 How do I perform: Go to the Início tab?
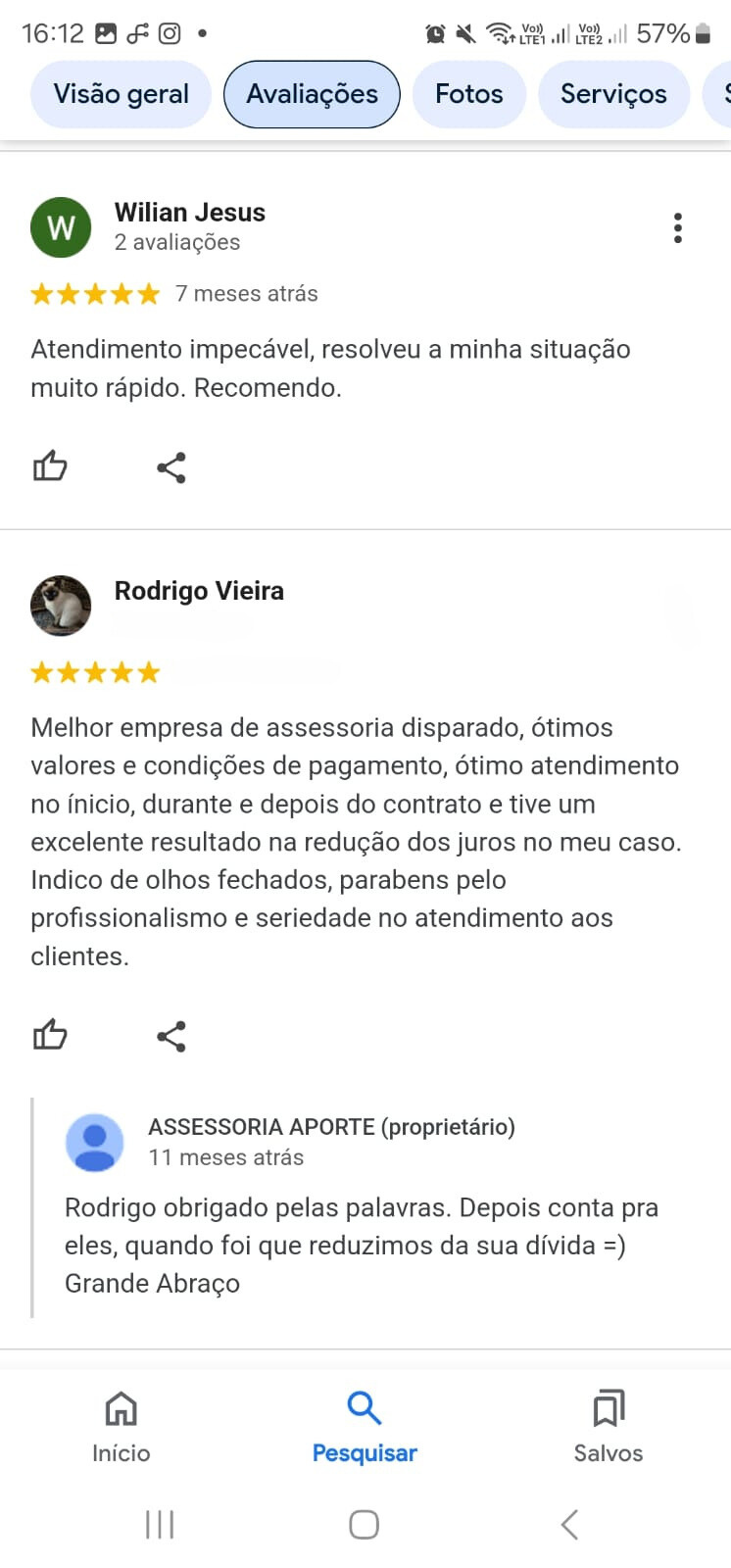pos(121,1426)
